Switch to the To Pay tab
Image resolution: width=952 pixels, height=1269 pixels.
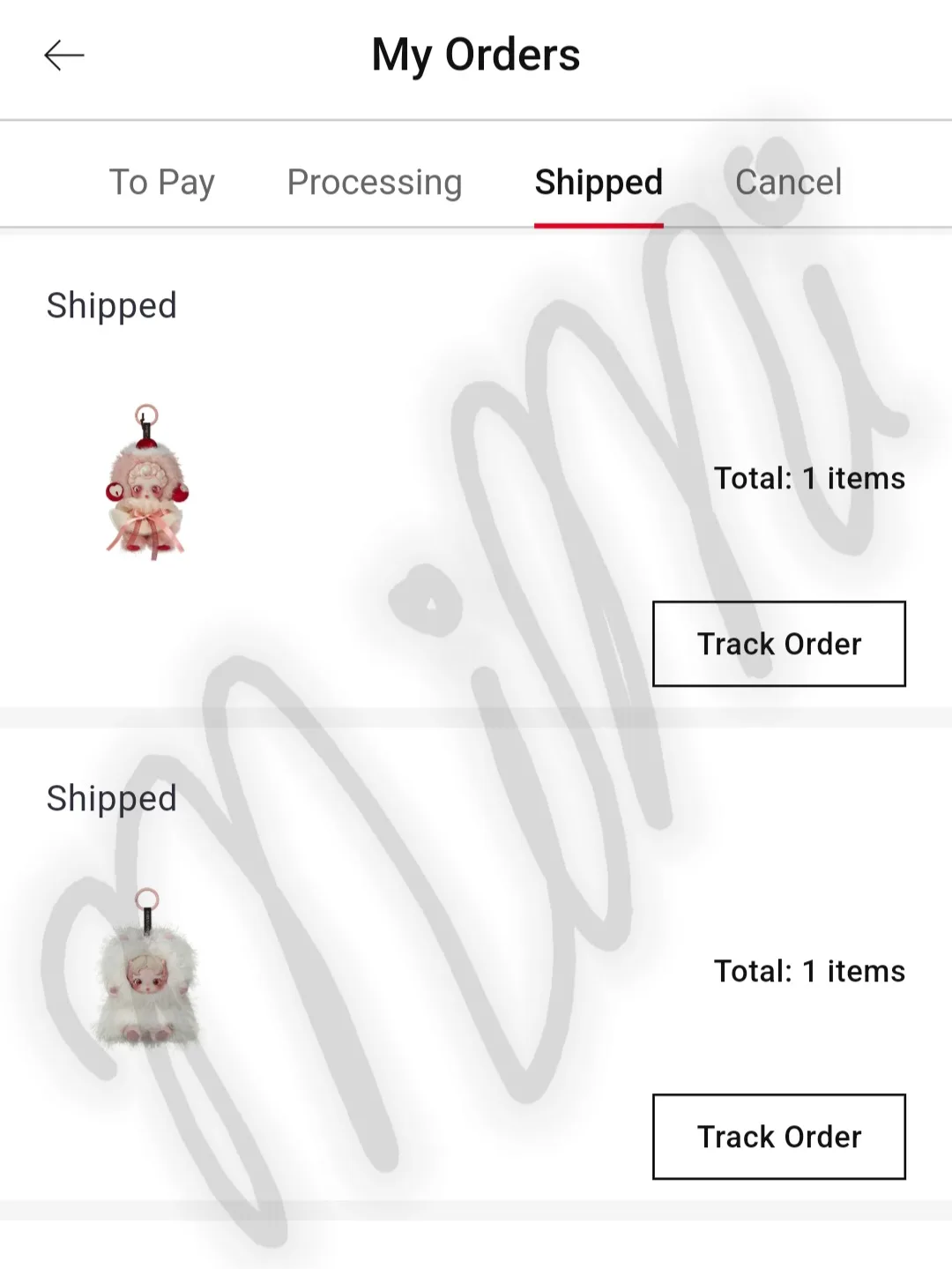[x=162, y=183]
